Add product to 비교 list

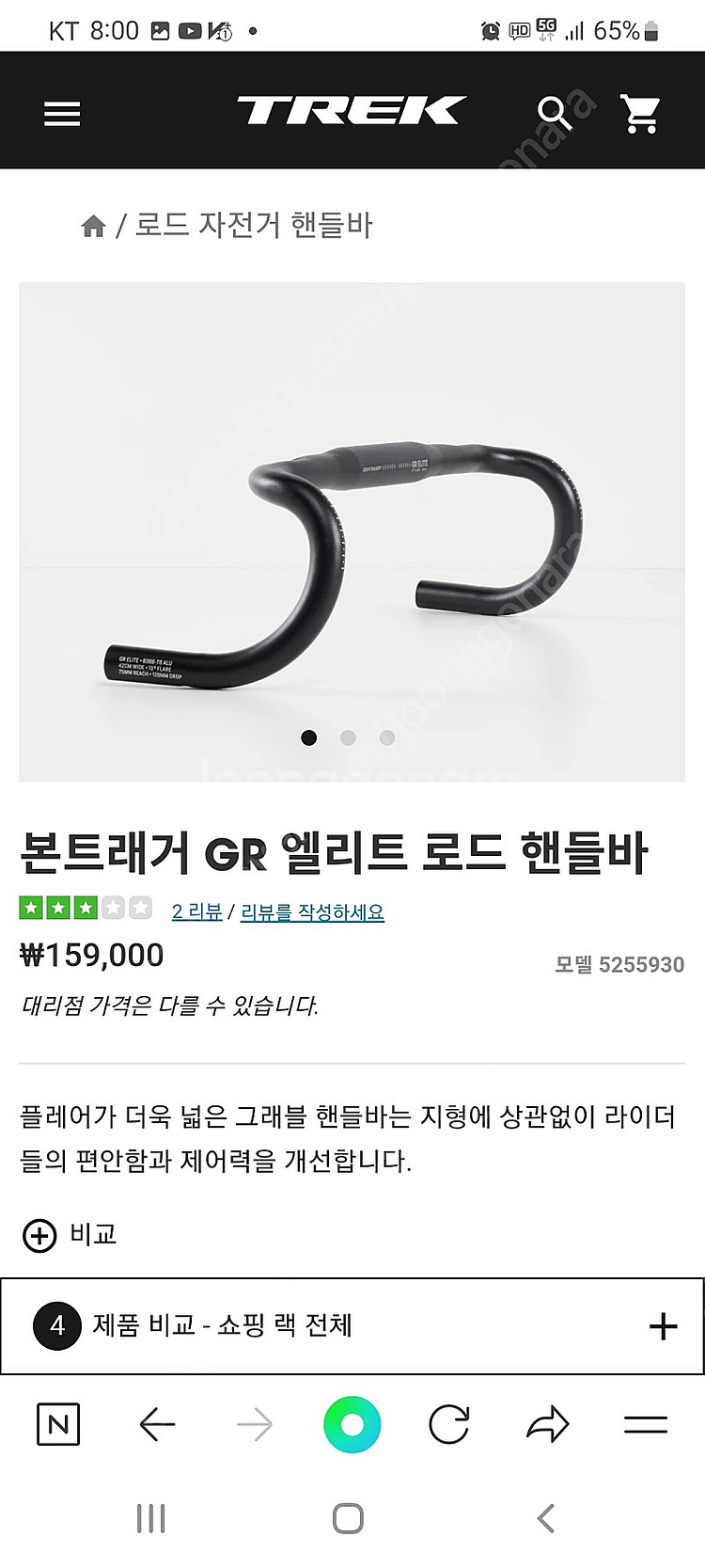click(x=70, y=1234)
